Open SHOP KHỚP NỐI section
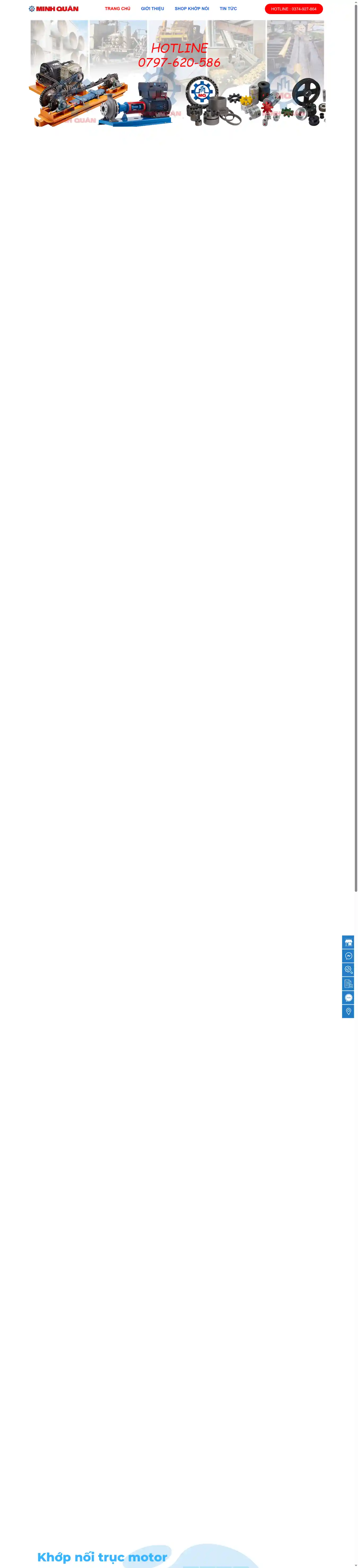This screenshot has width=358, height=1568. coord(191,8)
